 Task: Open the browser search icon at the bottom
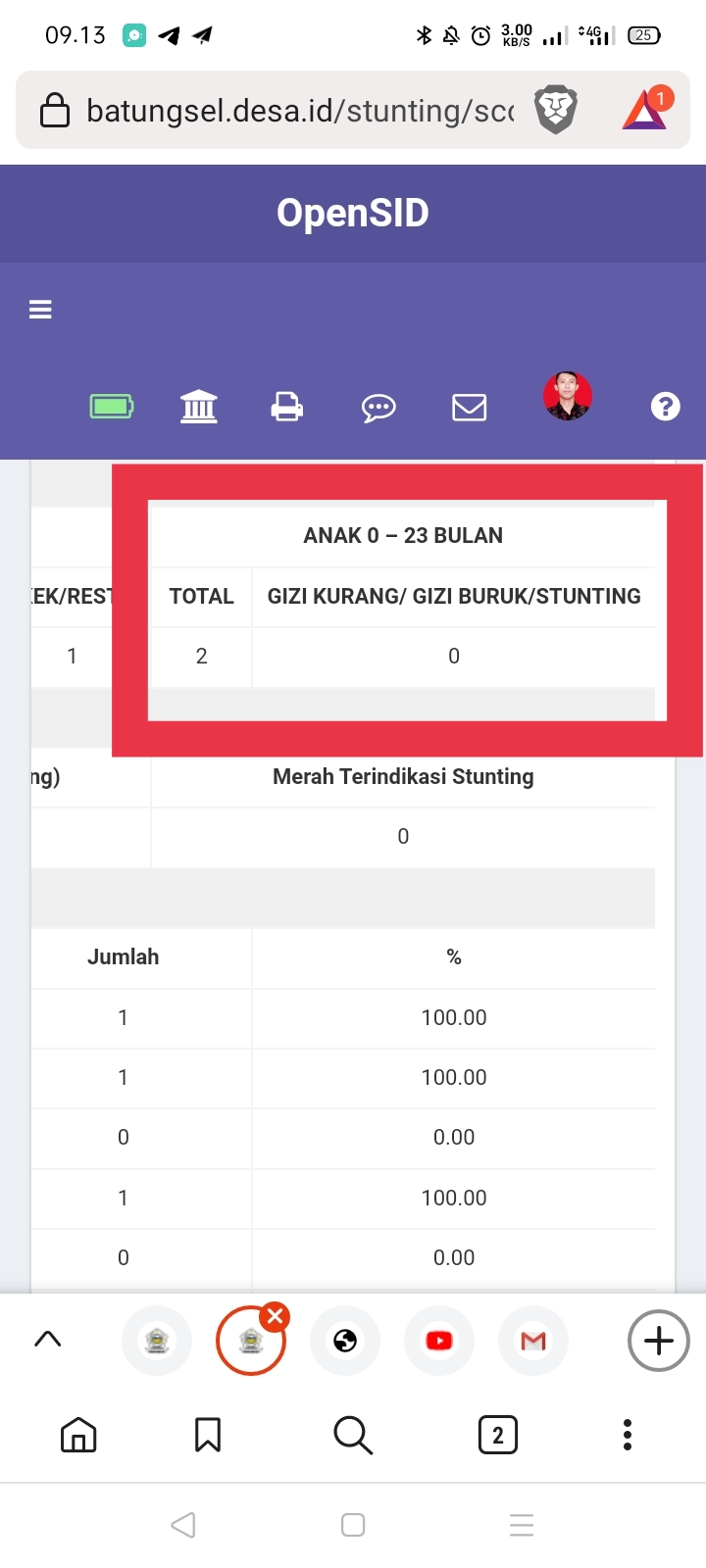(352, 1435)
